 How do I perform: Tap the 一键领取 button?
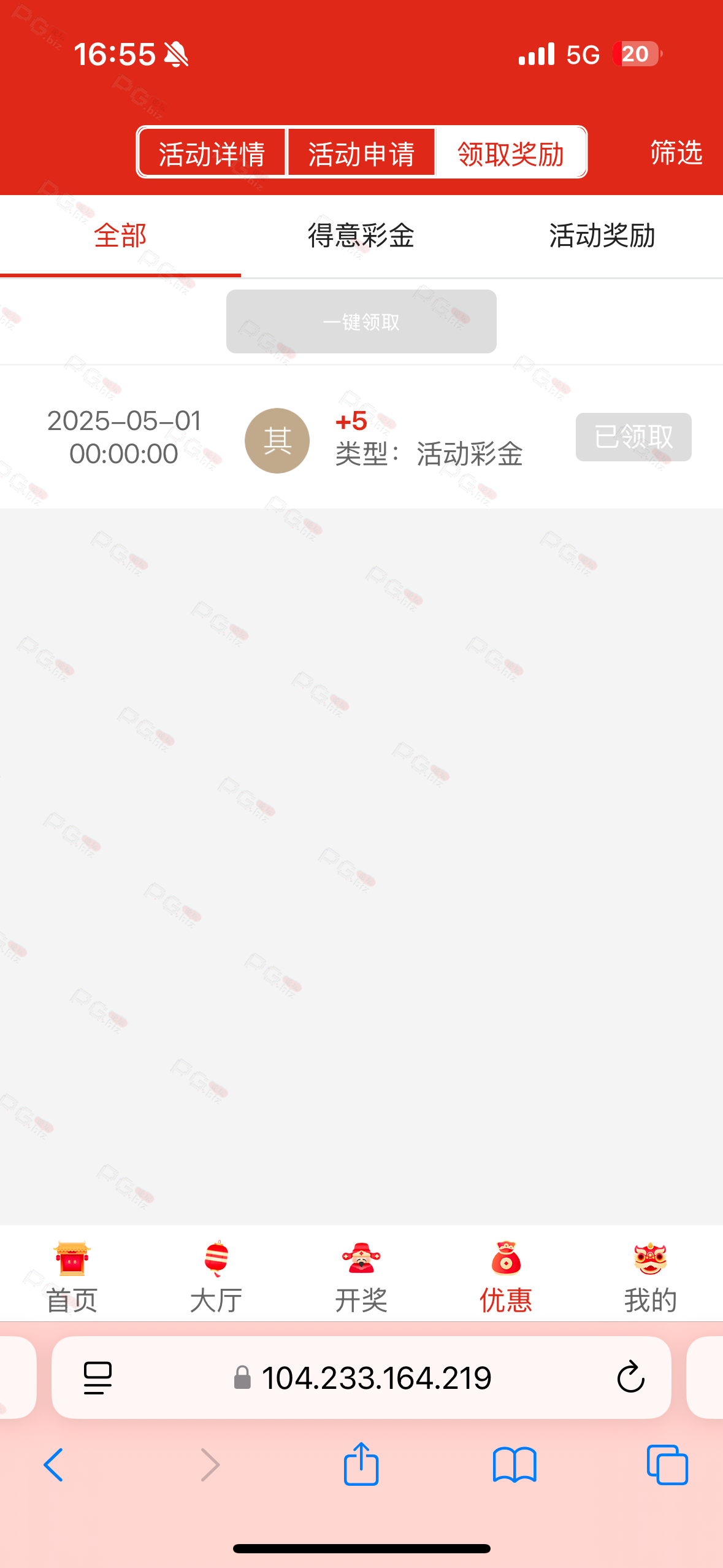(361, 321)
